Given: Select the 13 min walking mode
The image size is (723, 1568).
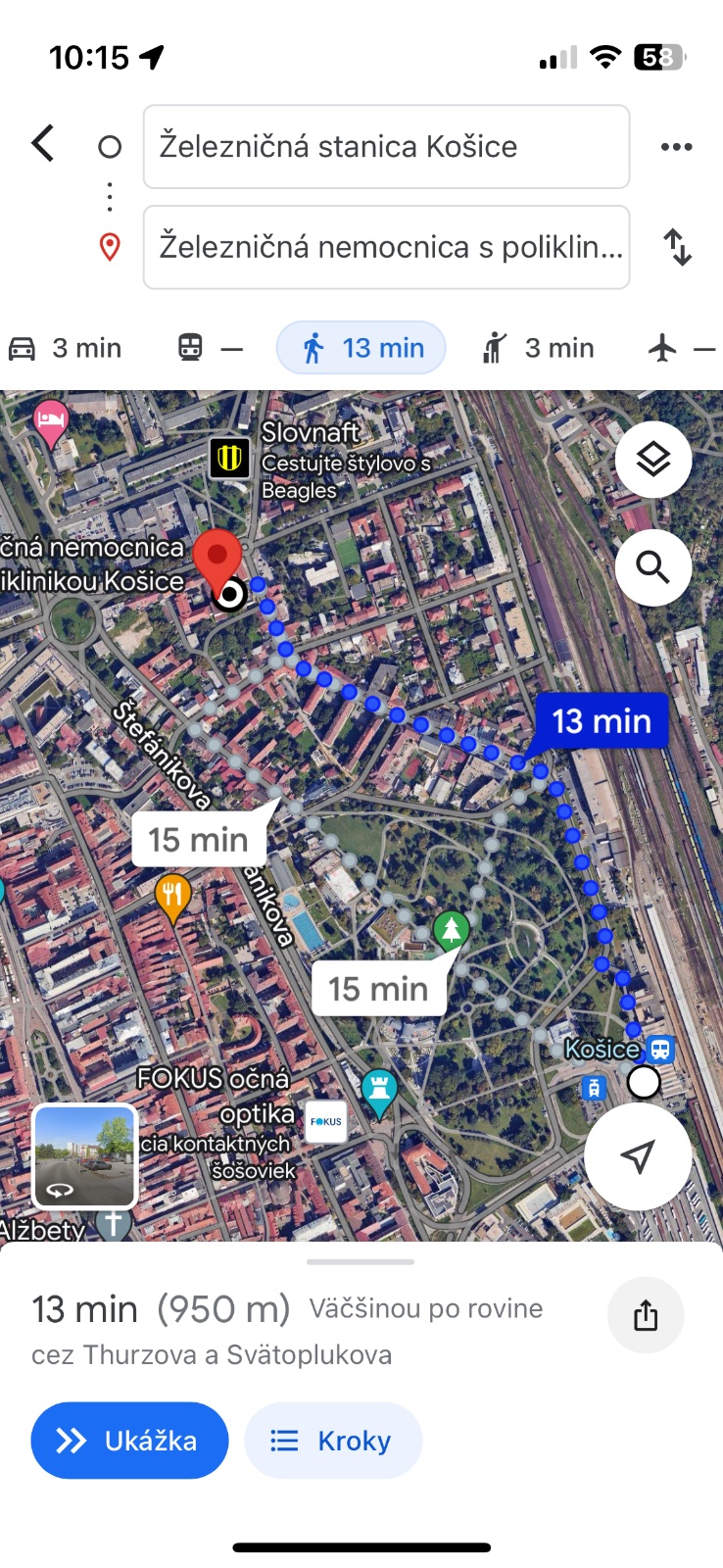Looking at the screenshot, I should [361, 348].
